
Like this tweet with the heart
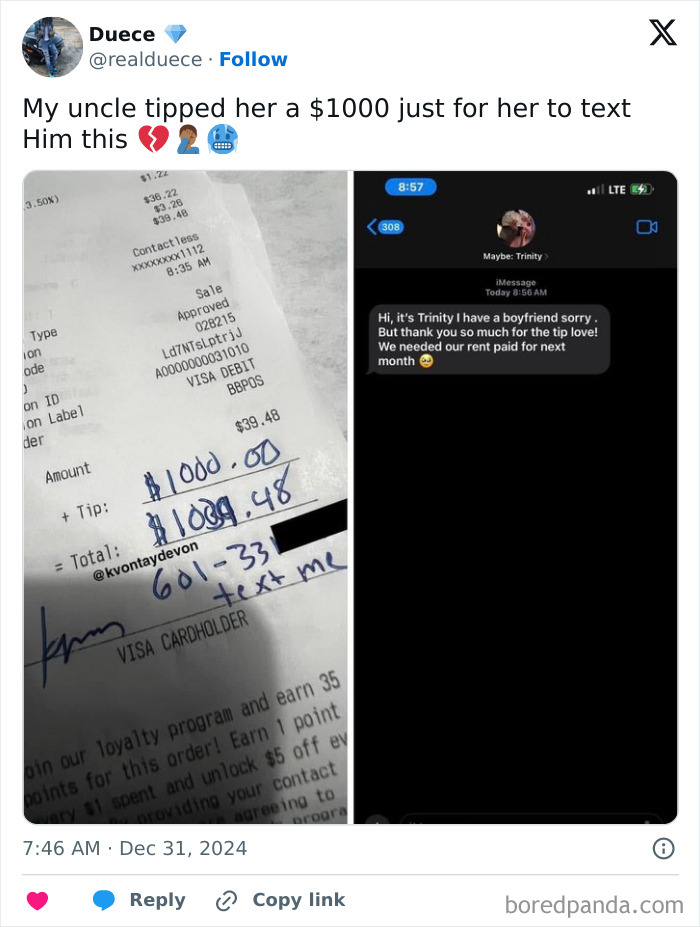tap(37, 900)
